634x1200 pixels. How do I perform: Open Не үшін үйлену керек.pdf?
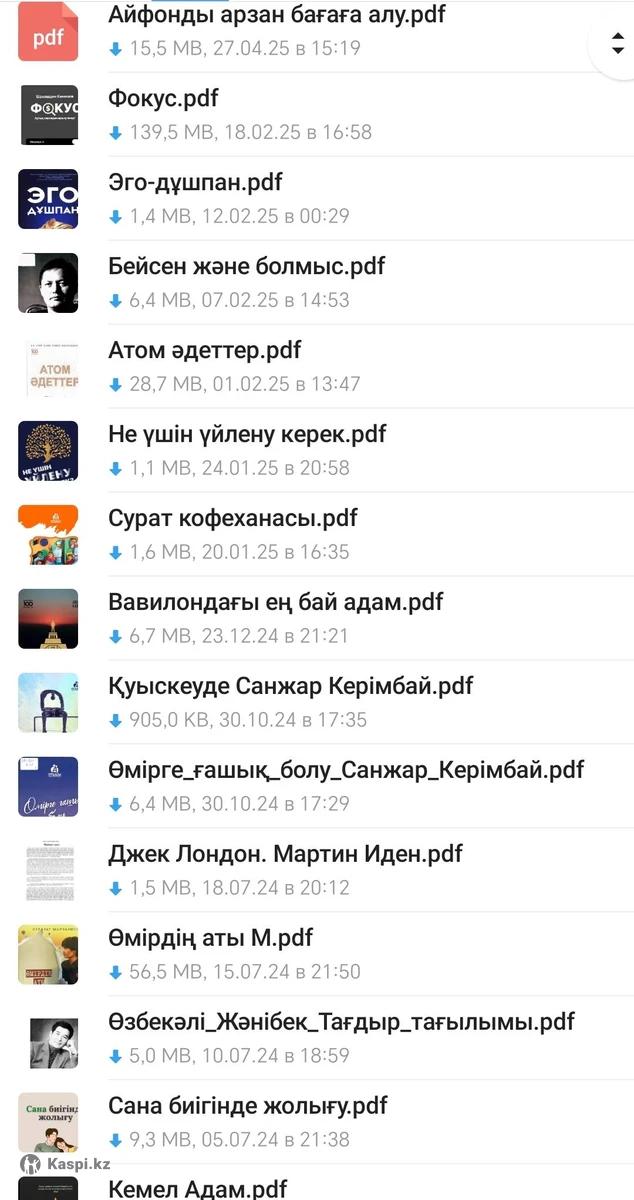246,435
